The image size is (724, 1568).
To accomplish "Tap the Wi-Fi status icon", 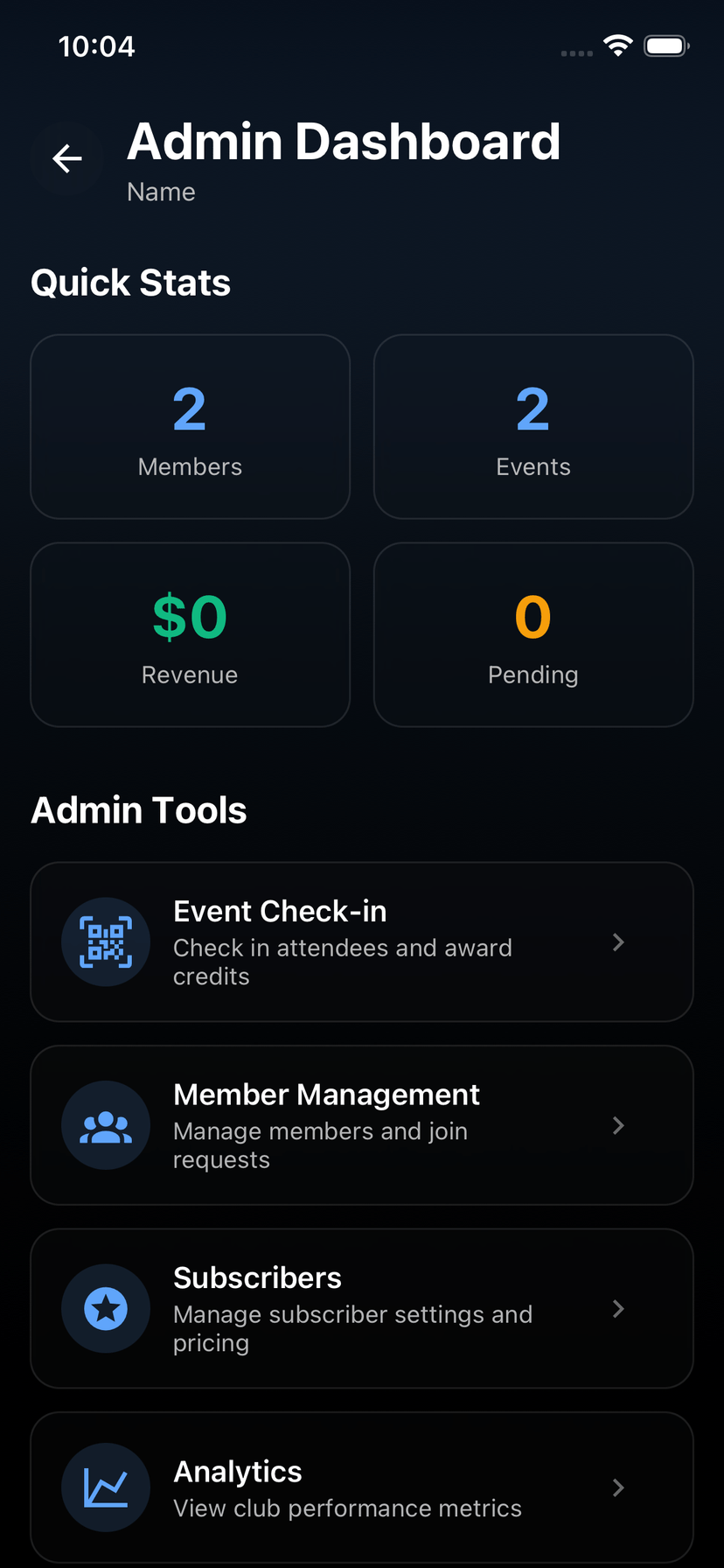I will [618, 45].
